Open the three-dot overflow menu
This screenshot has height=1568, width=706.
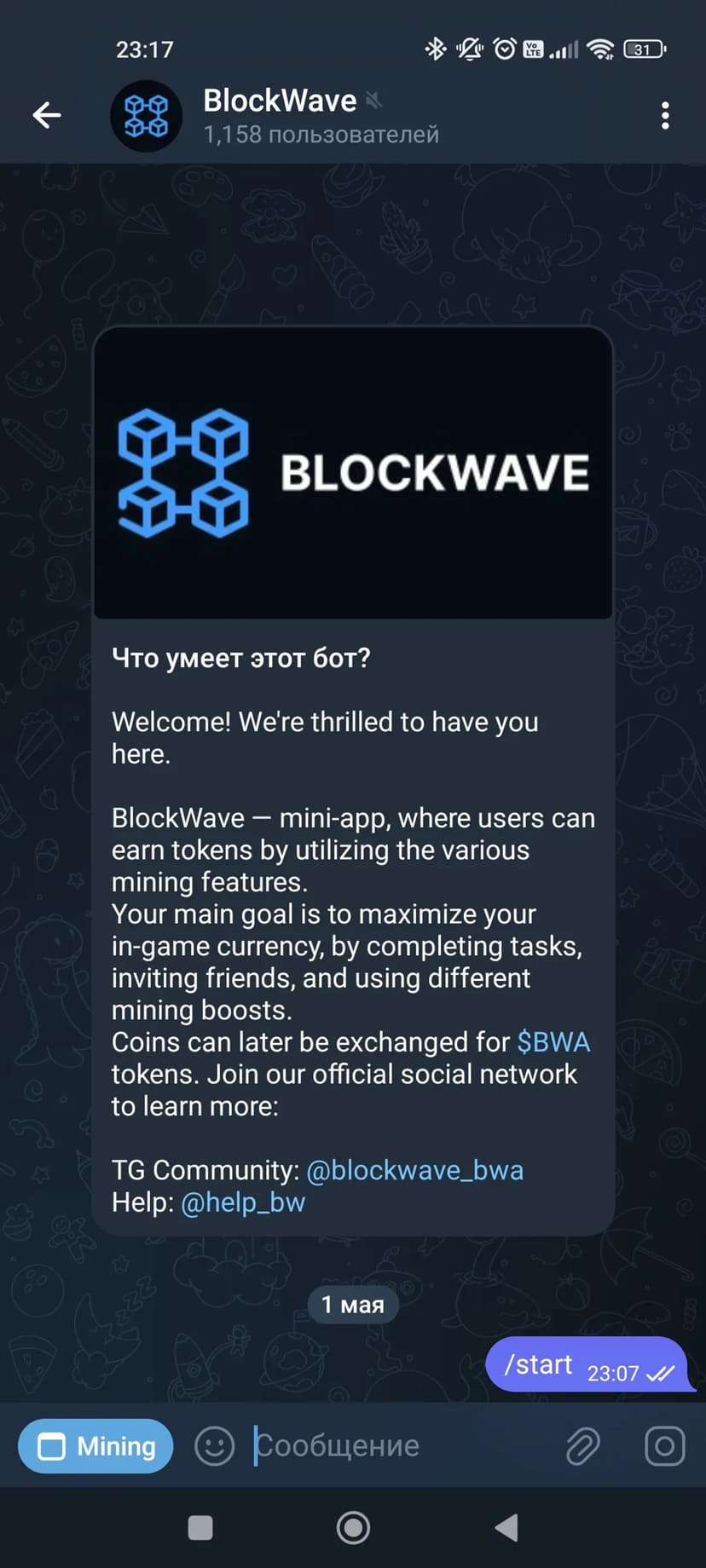tap(665, 115)
